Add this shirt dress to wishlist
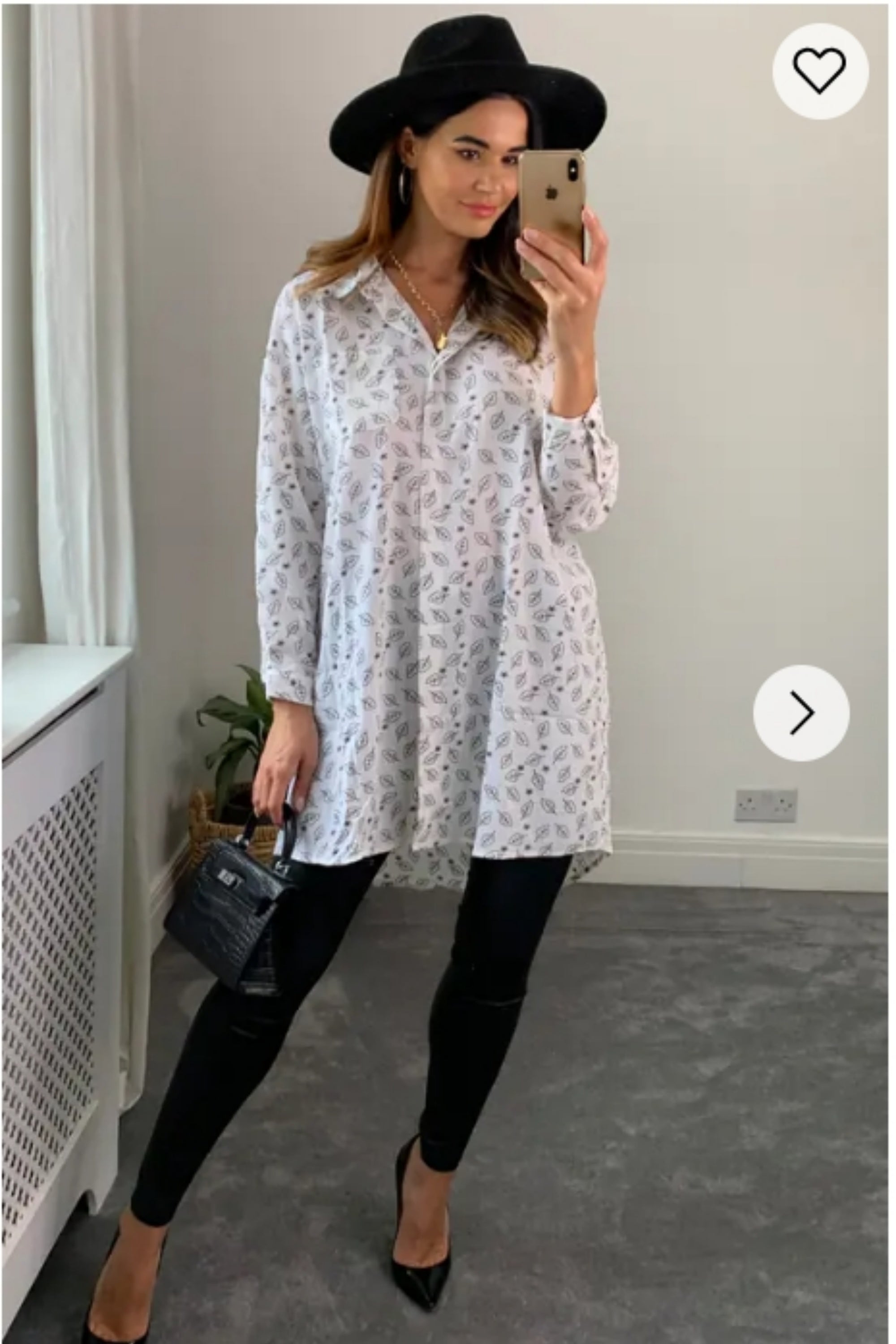 pos(820,71)
